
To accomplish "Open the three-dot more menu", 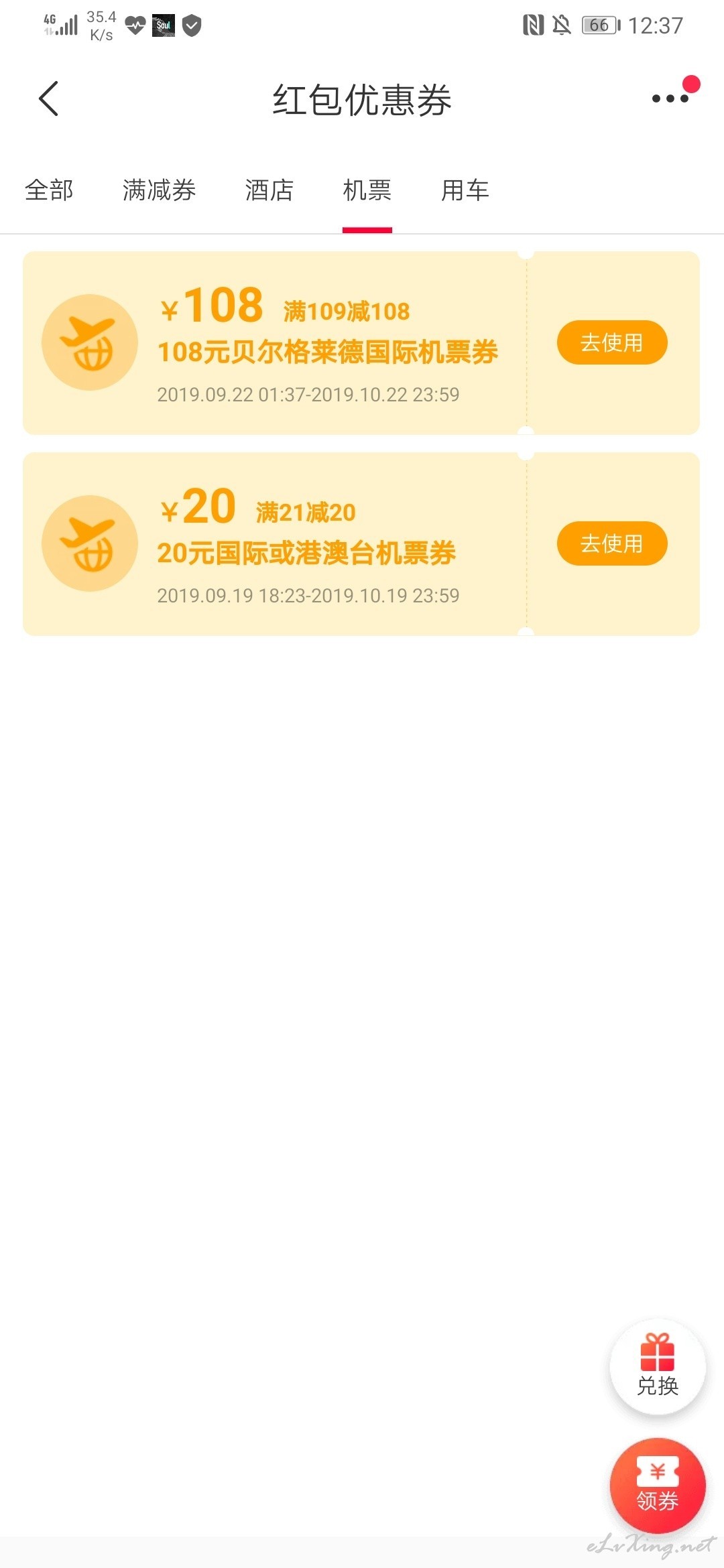I will [x=671, y=98].
